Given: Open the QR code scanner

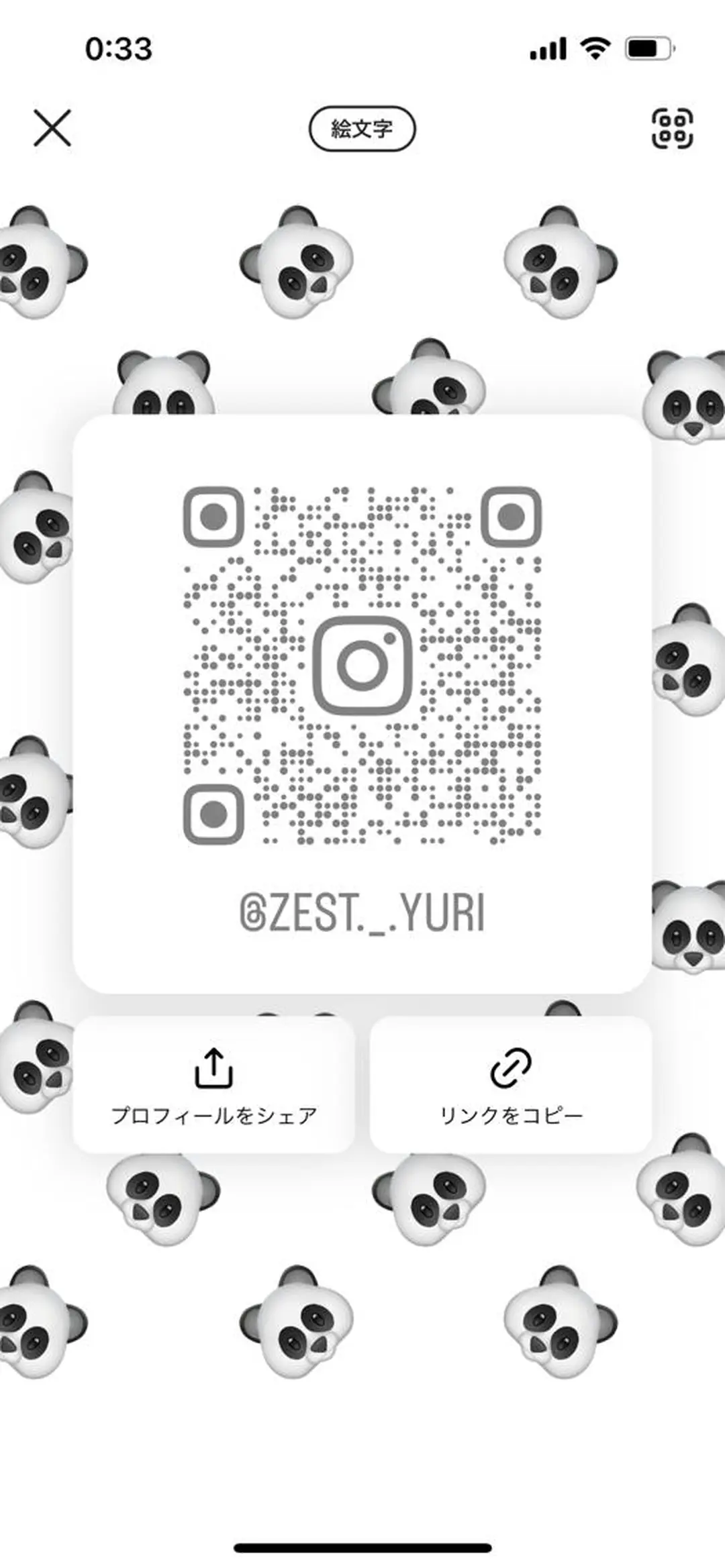Looking at the screenshot, I should click(672, 128).
